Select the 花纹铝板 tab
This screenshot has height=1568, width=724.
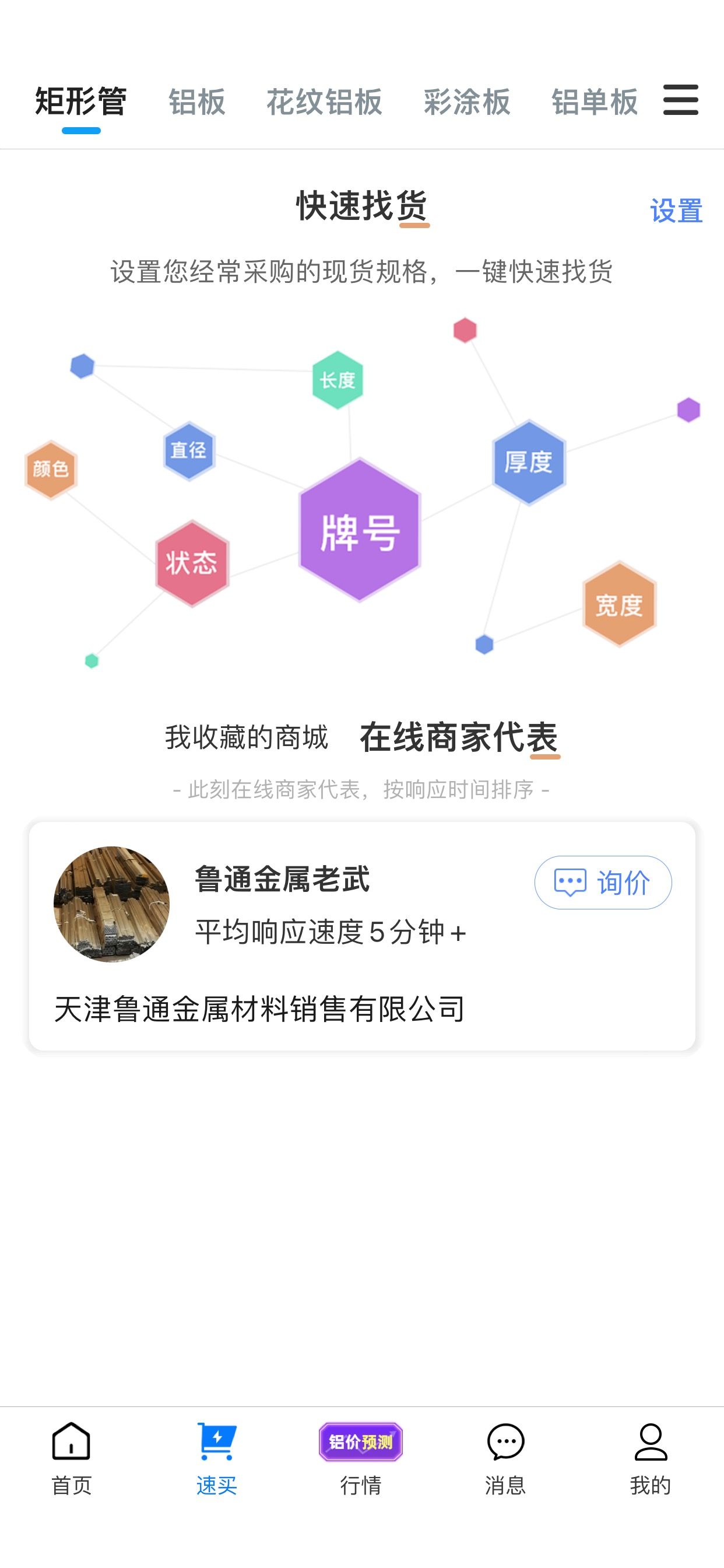click(324, 101)
